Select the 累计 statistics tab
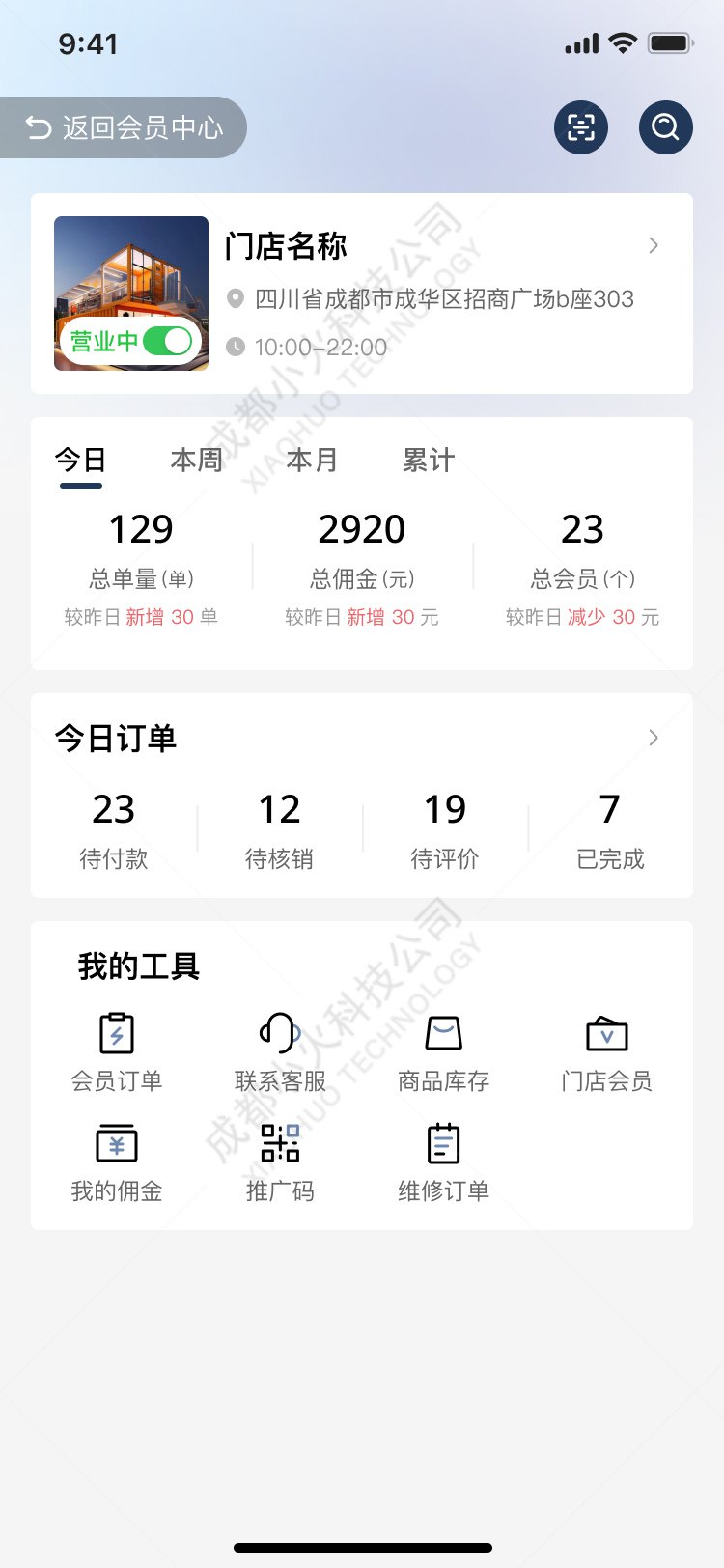This screenshot has width=724, height=1568. [426, 461]
